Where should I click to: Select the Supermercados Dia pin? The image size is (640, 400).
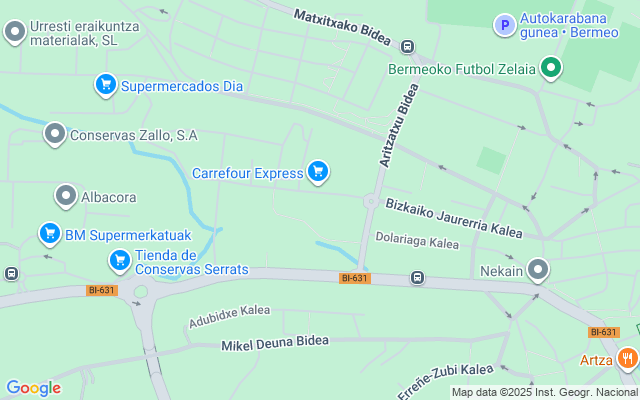[106, 85]
